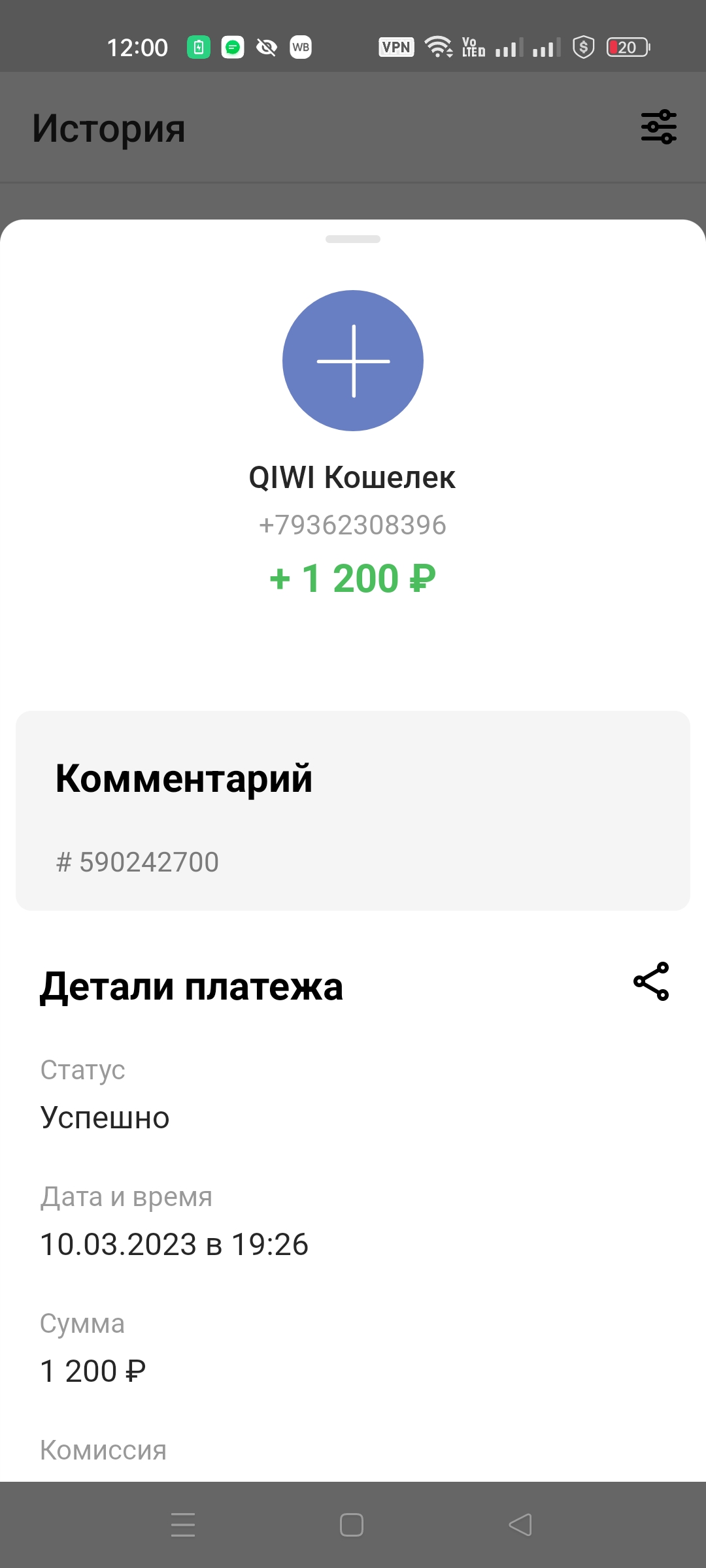The width and height of the screenshot is (706, 1568).
Task: Open the history filter settings
Action: tap(658, 127)
